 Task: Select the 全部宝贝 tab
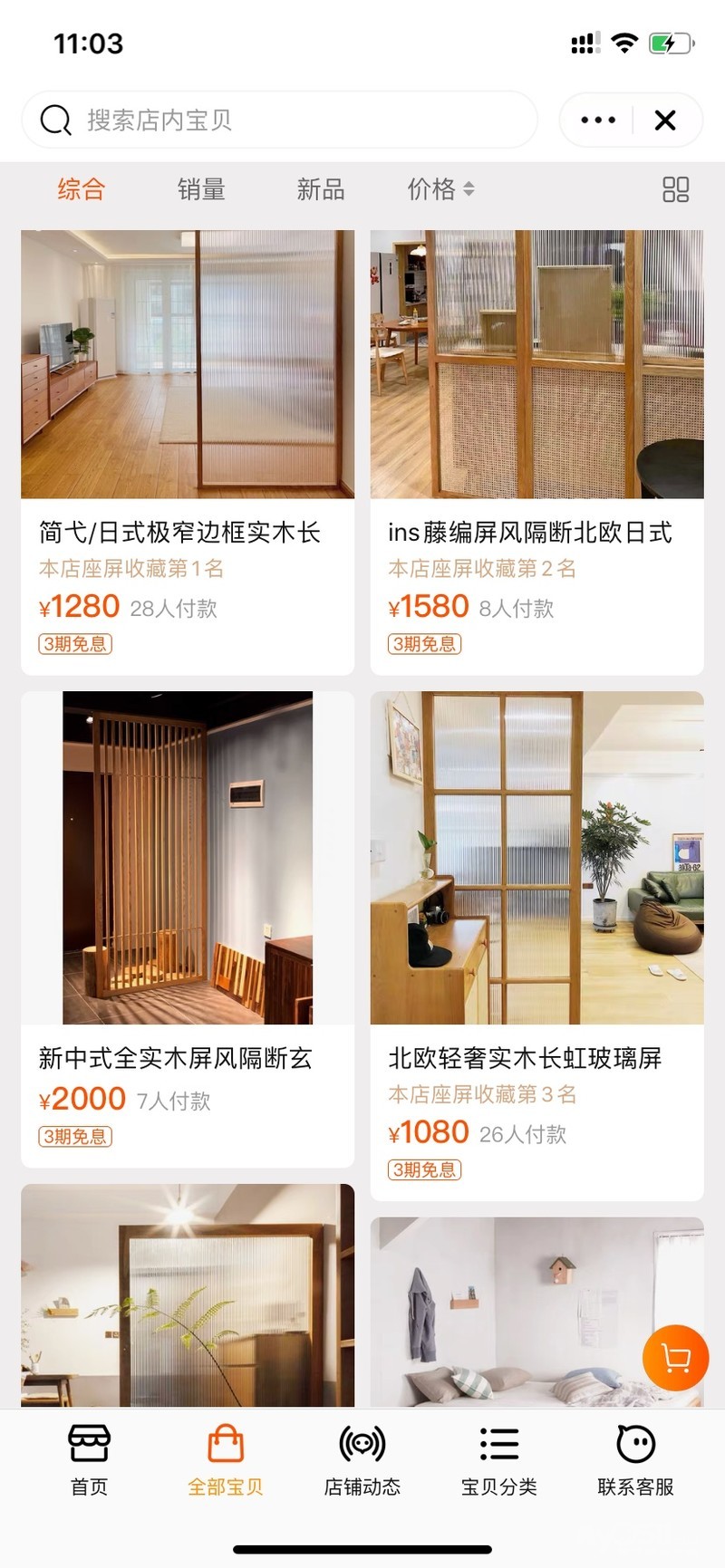coord(226,1460)
